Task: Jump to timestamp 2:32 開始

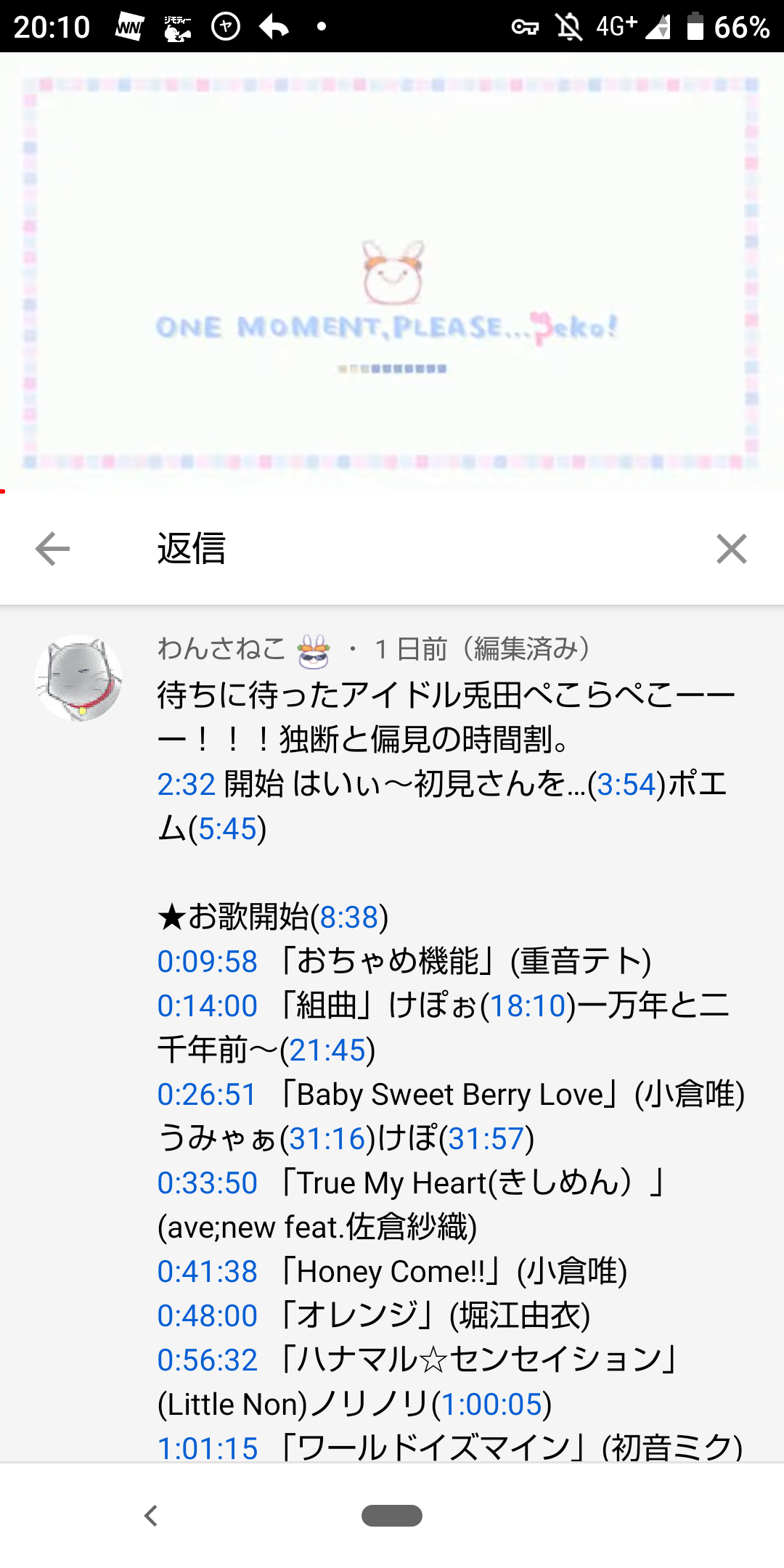Action: coord(187,784)
